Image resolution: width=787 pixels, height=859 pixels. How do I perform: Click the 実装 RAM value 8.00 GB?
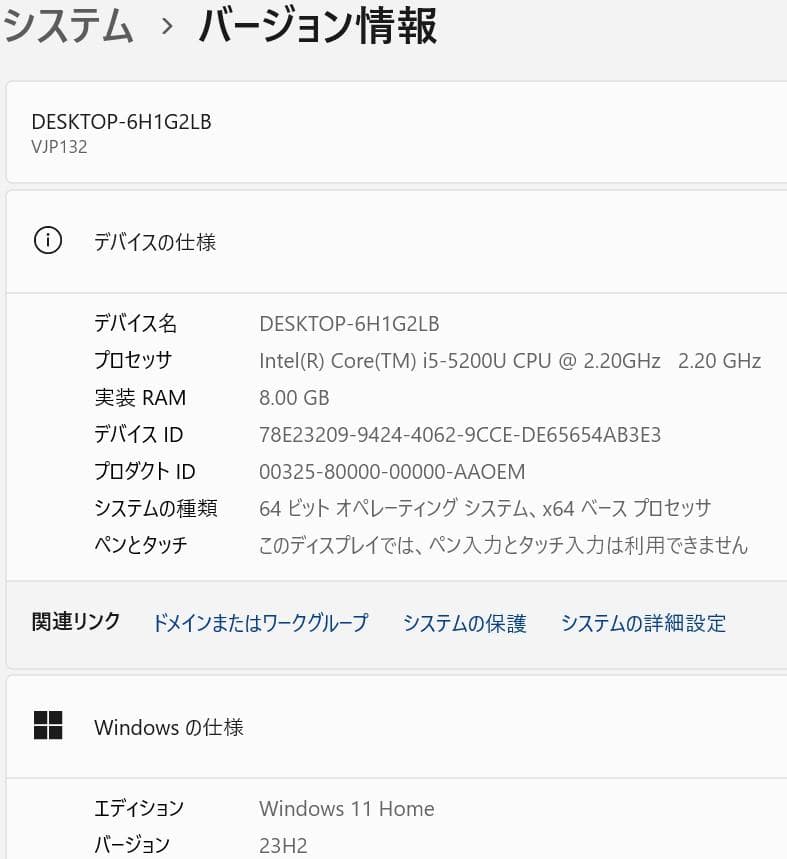(294, 397)
